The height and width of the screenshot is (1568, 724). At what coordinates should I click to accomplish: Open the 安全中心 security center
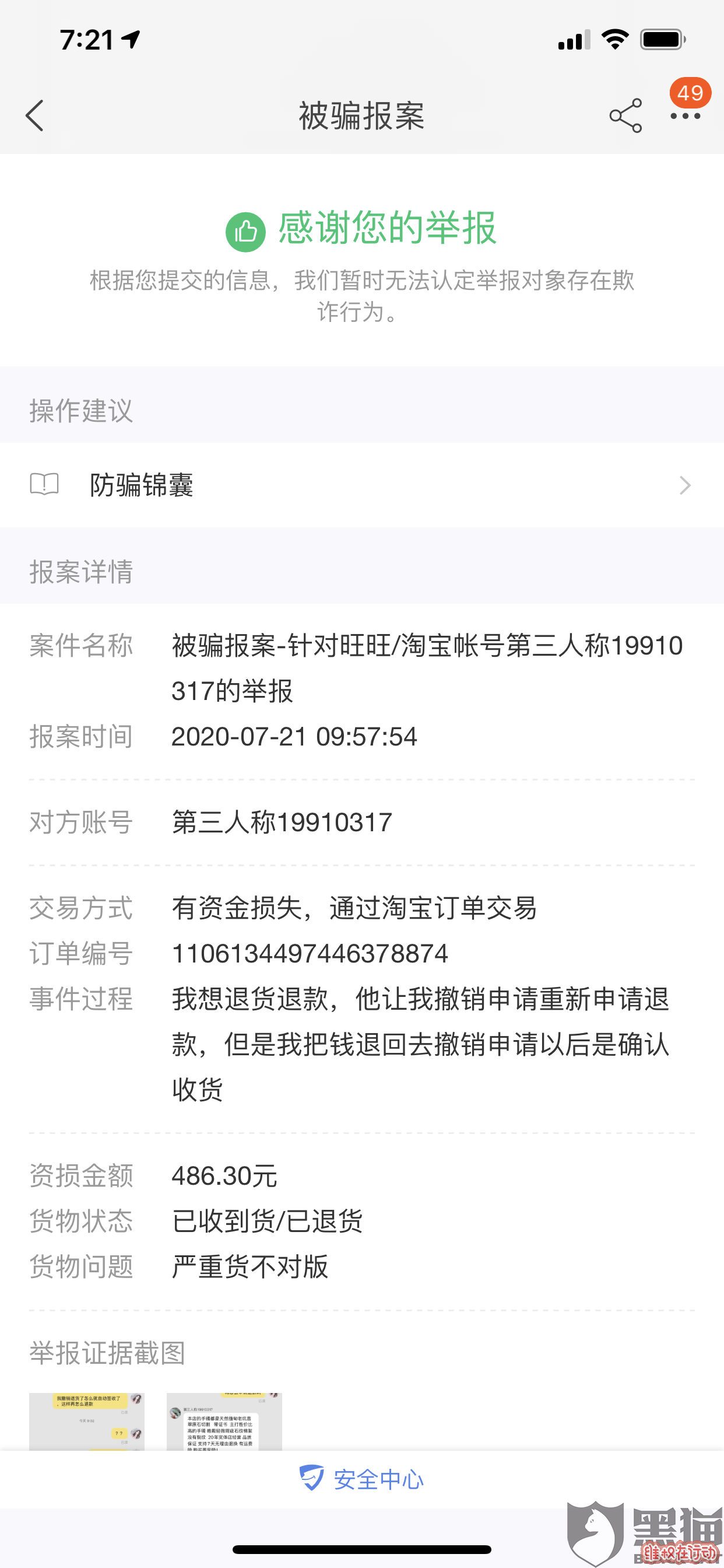click(x=361, y=1479)
